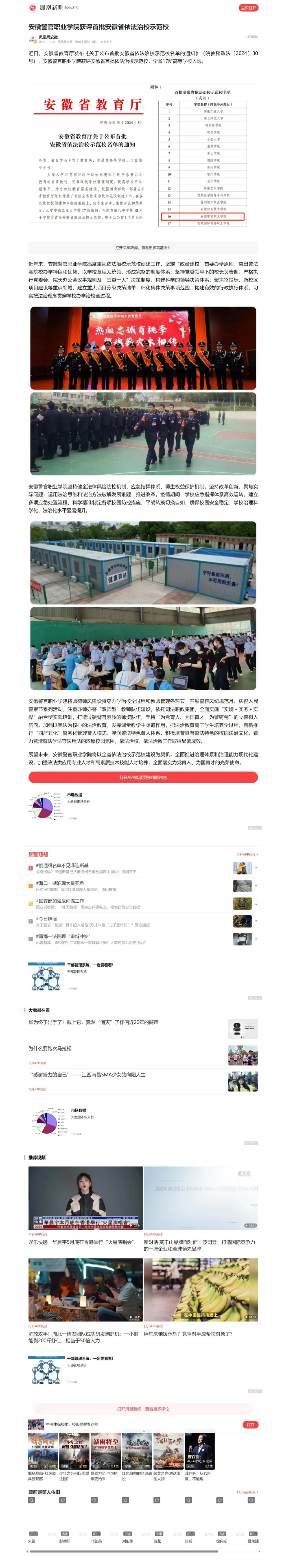The height and width of the screenshot is (1568, 282).
Task: Open hot topic #海口一湖泊现大量死鱼
Action: [60, 883]
